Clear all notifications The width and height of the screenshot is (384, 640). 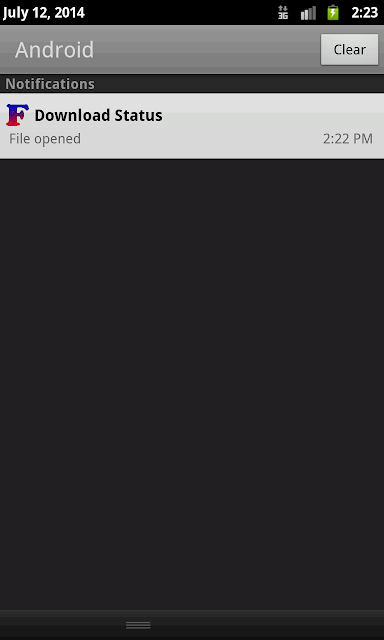[x=349, y=49]
